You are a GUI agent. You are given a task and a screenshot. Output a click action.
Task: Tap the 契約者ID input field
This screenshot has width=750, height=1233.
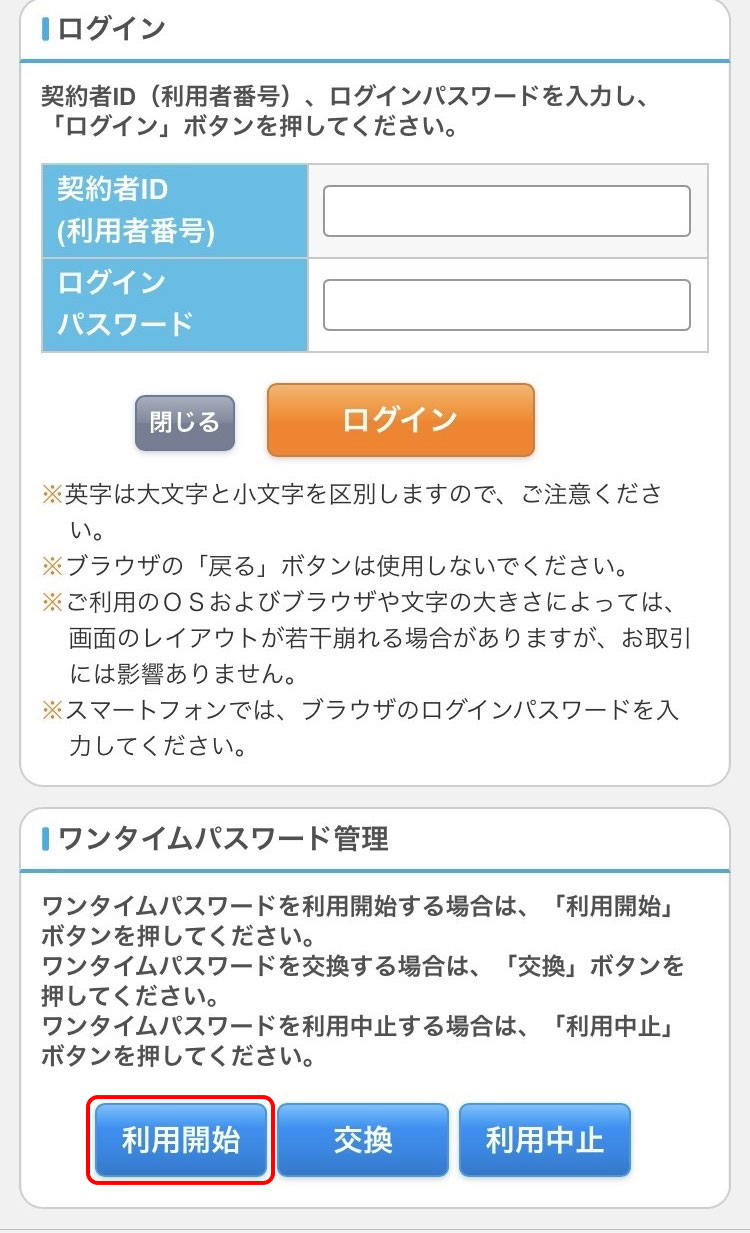point(506,211)
